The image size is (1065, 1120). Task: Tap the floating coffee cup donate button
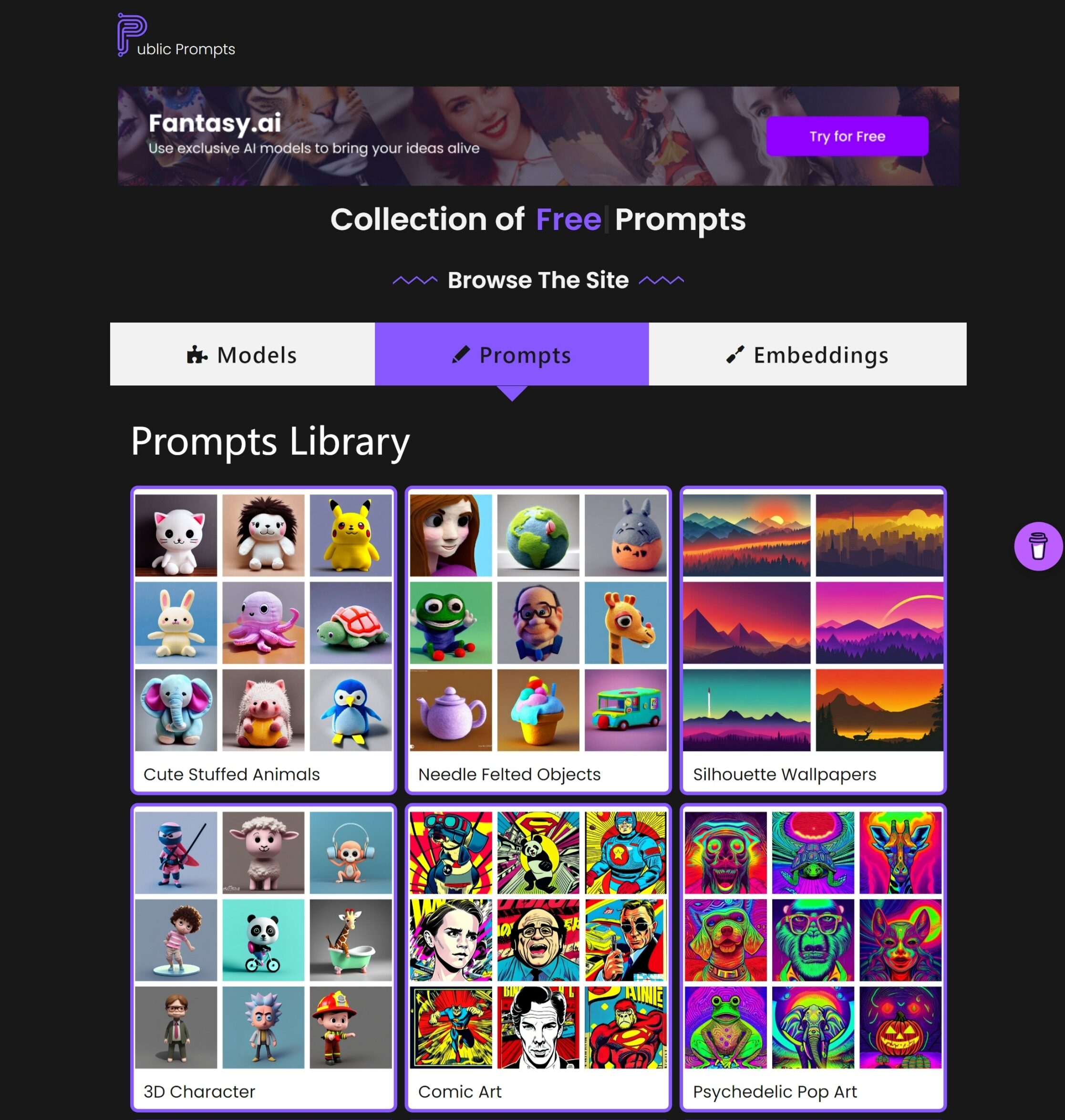1038,546
